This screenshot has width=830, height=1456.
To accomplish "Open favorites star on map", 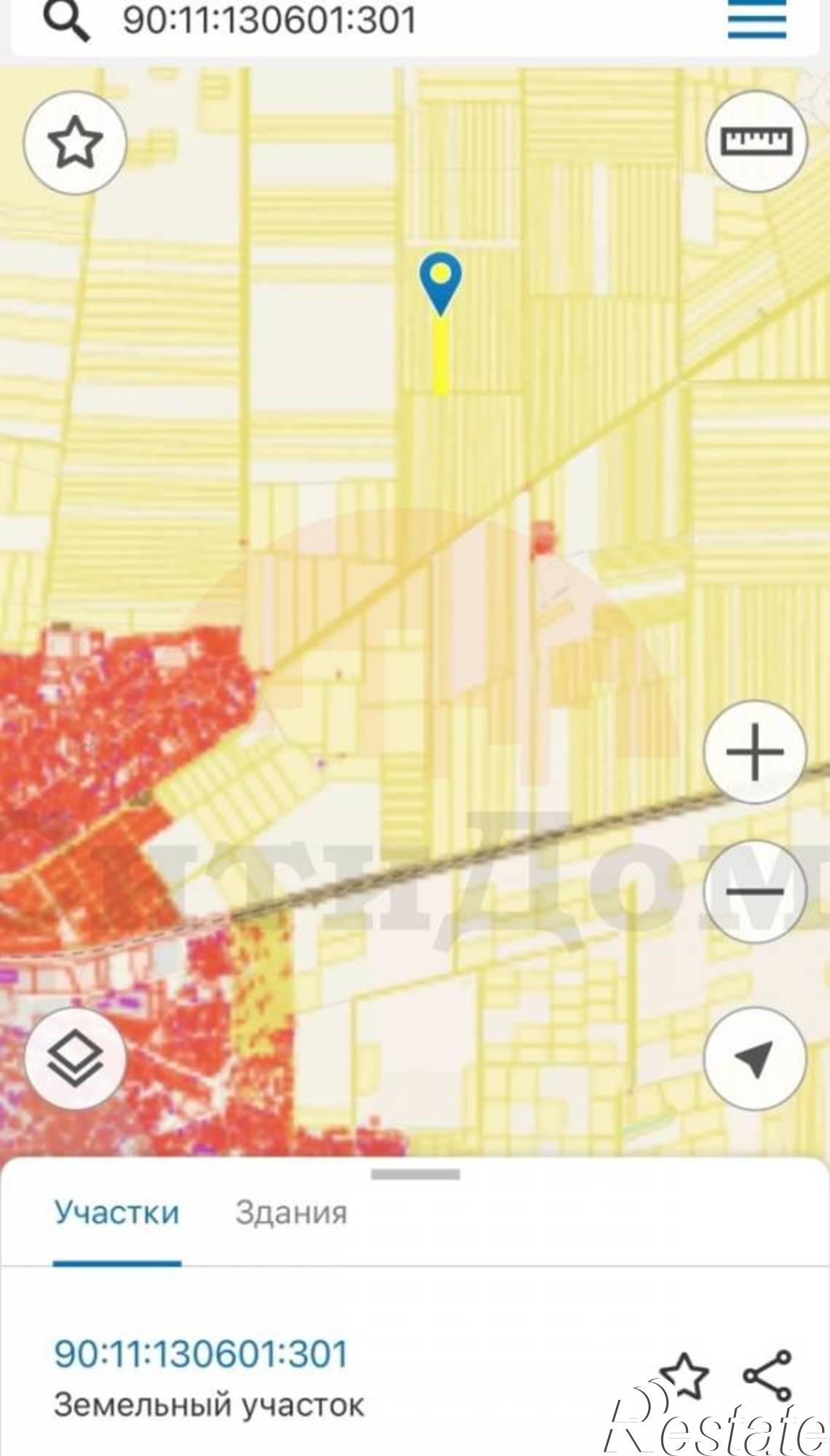I will coord(75,143).
